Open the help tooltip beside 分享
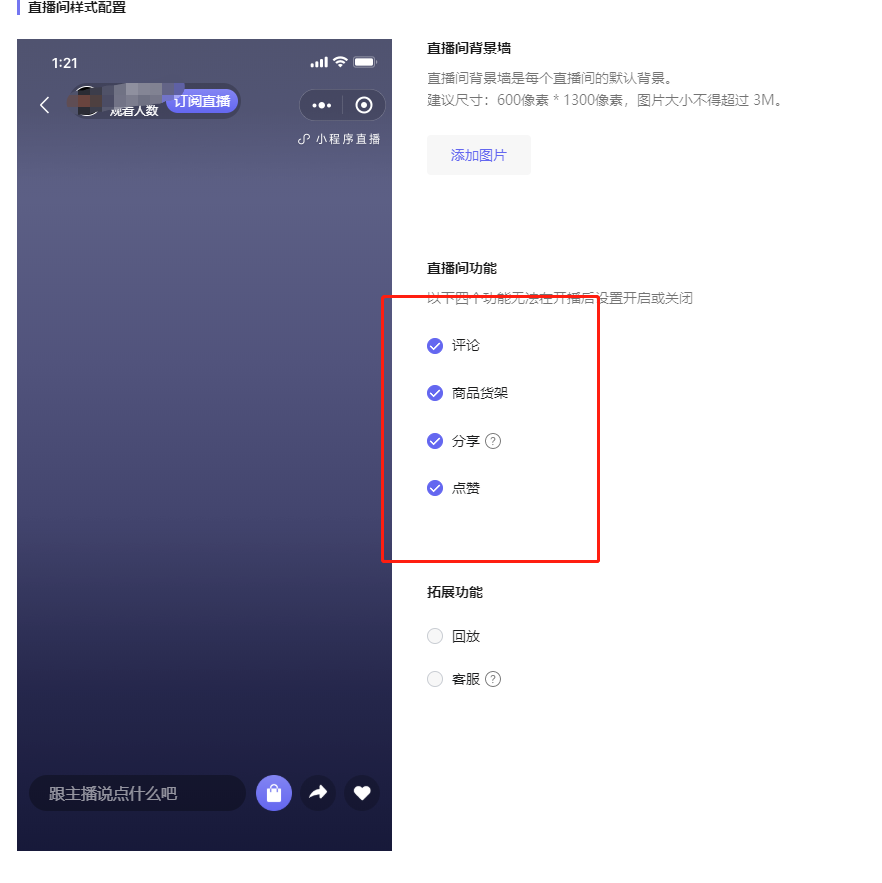The height and width of the screenshot is (883, 882). click(493, 441)
